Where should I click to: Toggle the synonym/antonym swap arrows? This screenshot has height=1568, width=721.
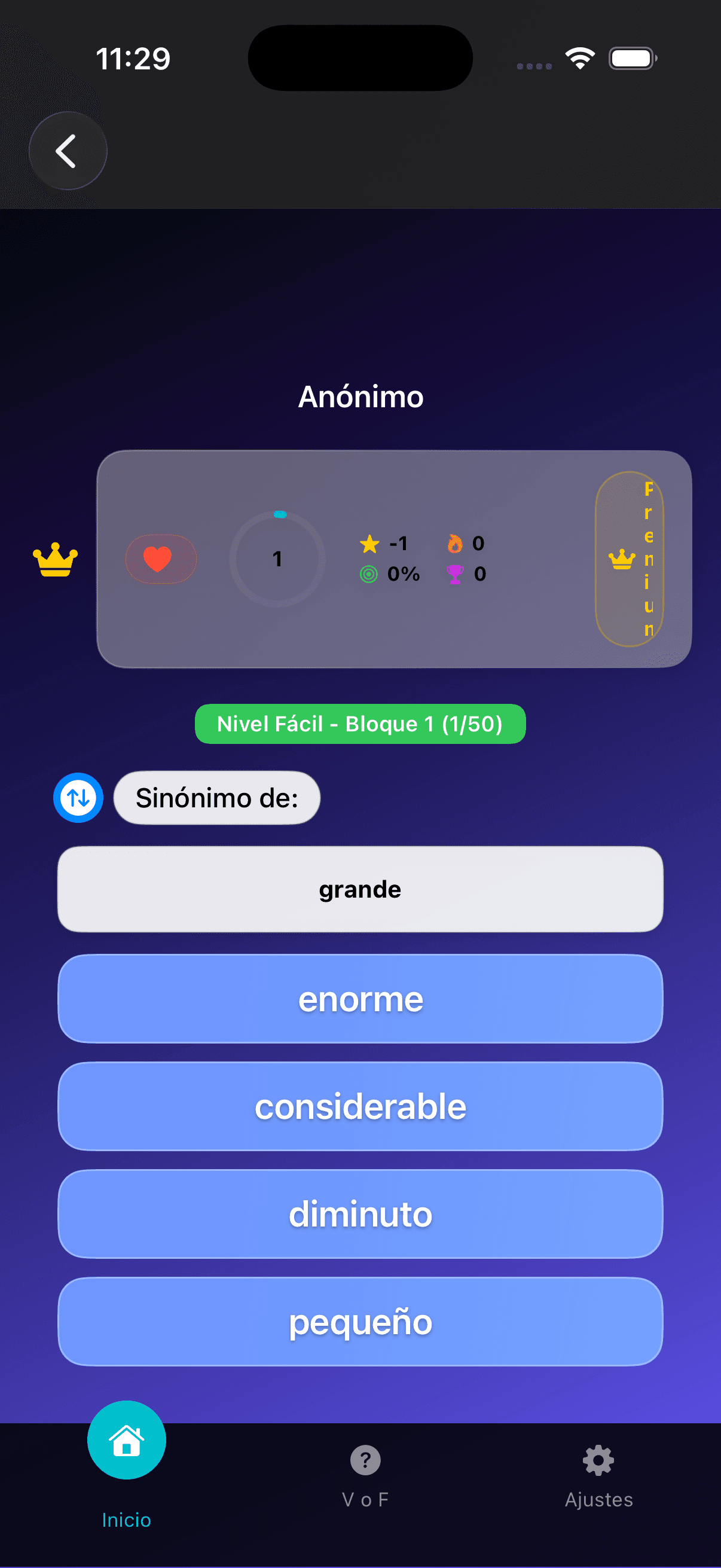click(78, 797)
